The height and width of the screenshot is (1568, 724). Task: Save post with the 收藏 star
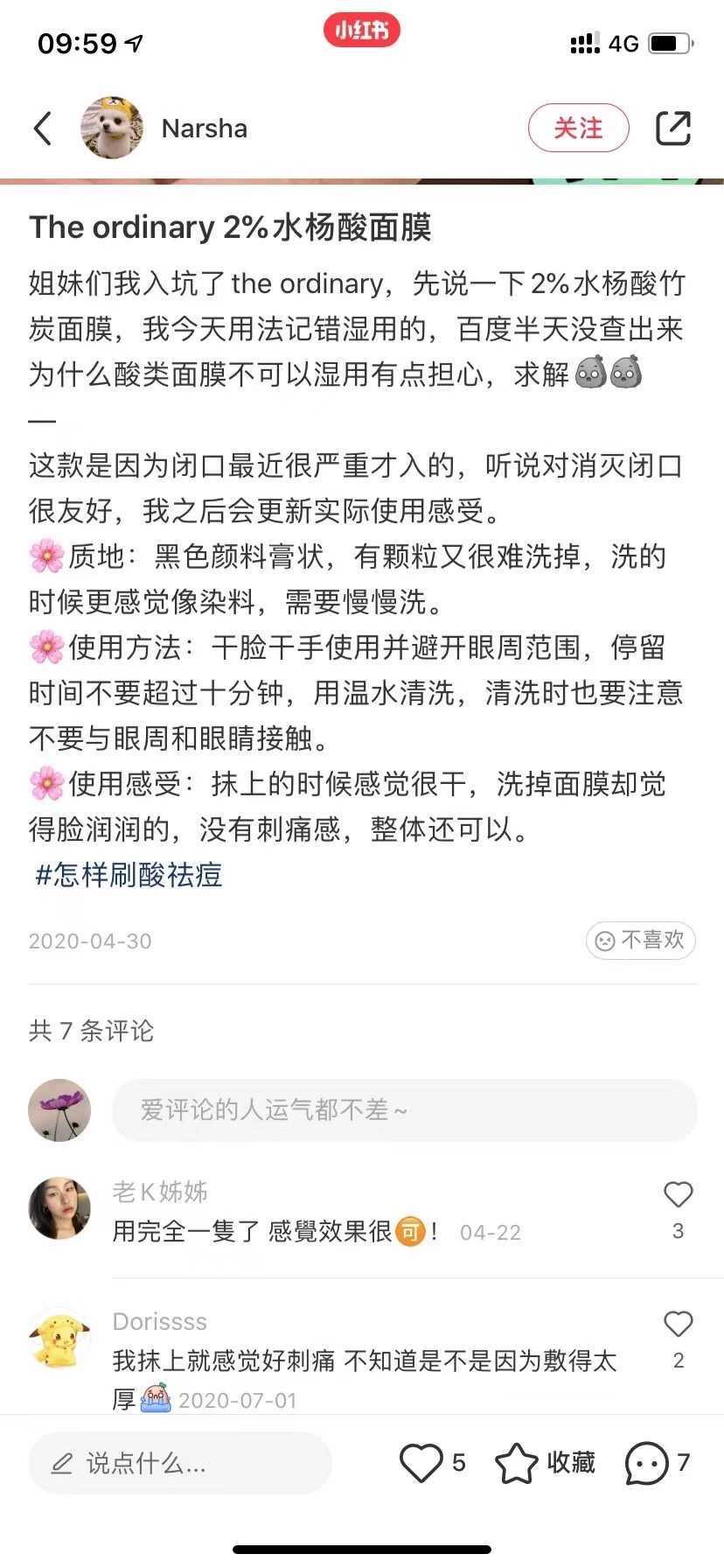pyautogui.click(x=516, y=1463)
